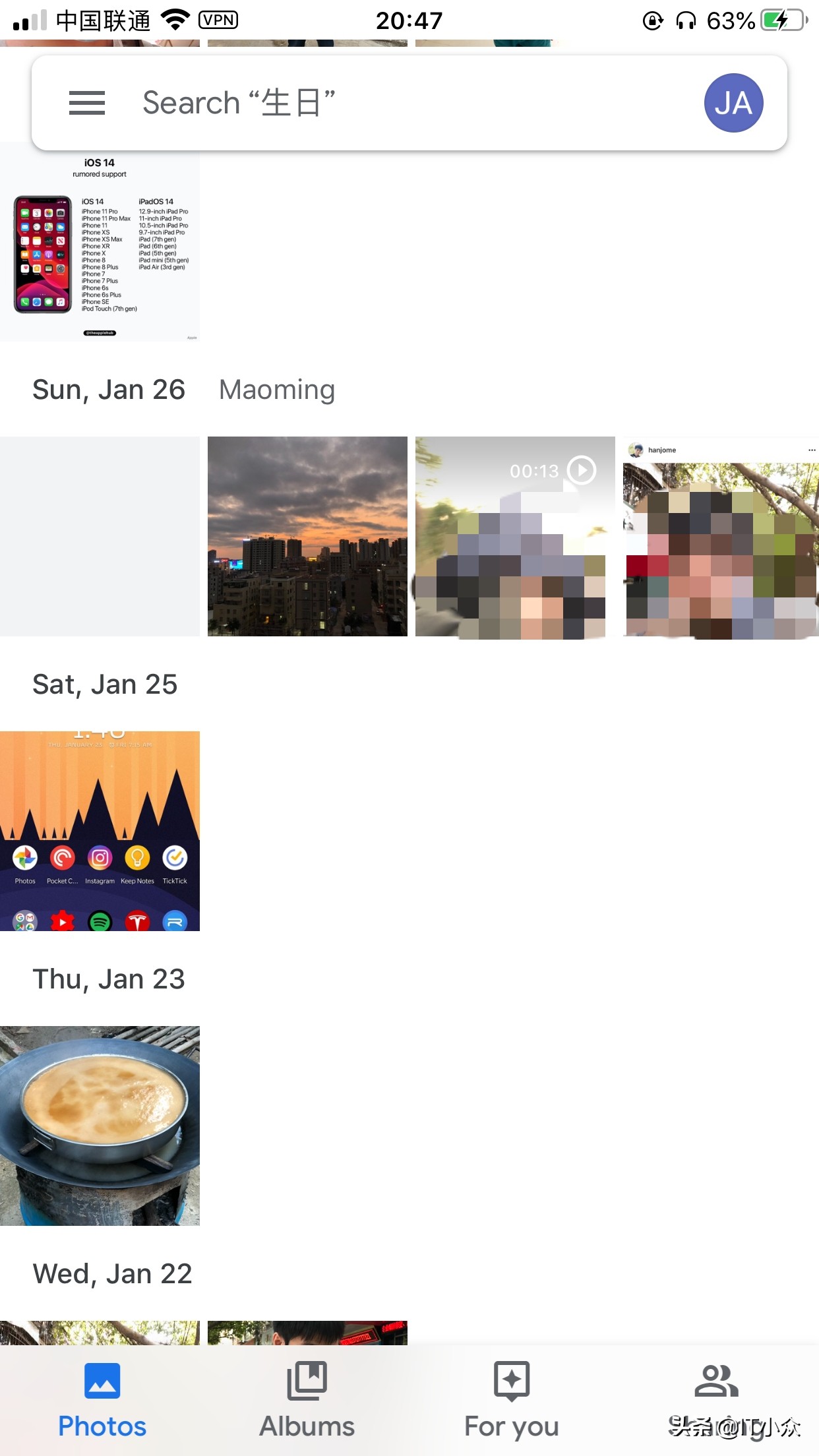Screen dimensions: 819x1456
Task: Tap the battery charging indicator
Action: [781, 20]
